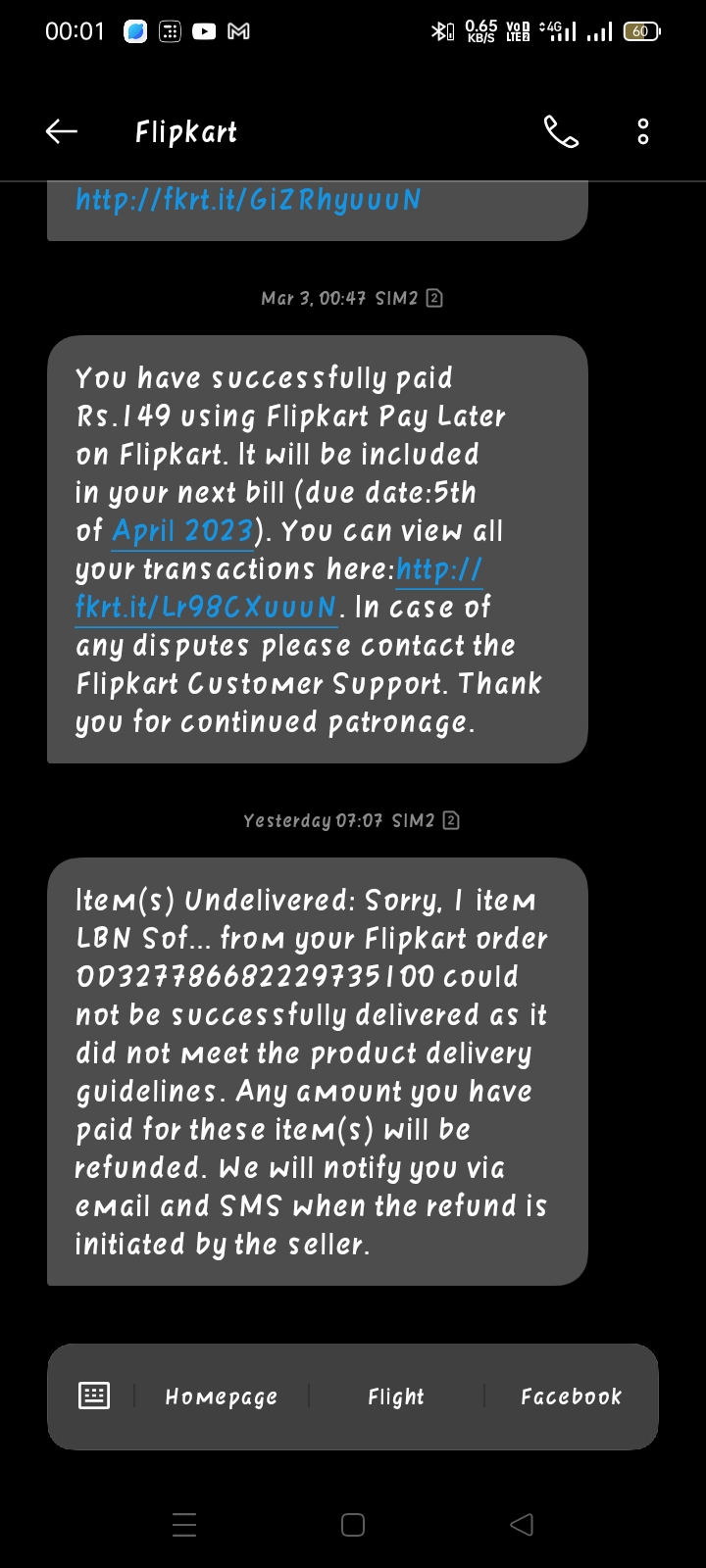Go back from the Flipkart conversation
The image size is (706, 1568).
pos(61,131)
